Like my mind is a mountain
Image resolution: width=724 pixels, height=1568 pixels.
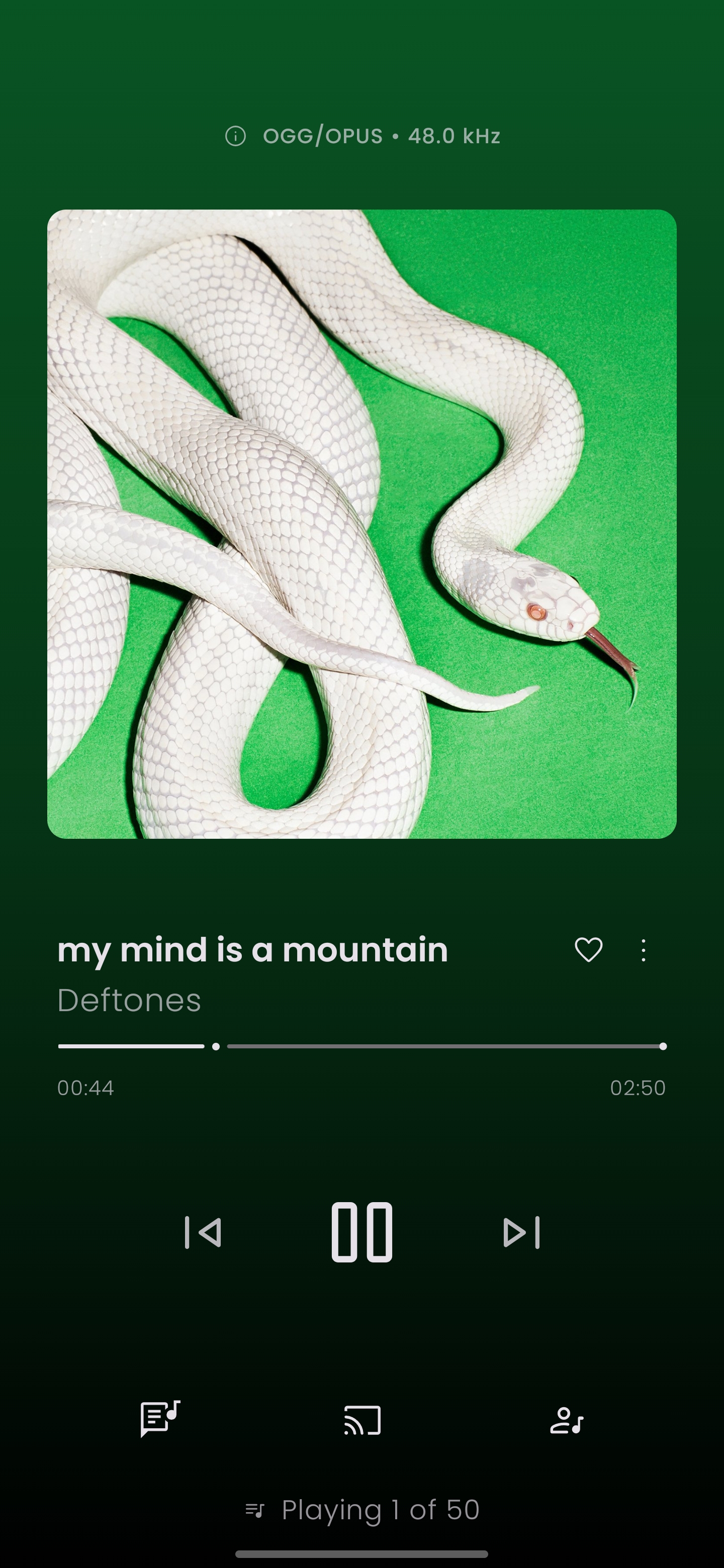pyautogui.click(x=588, y=949)
